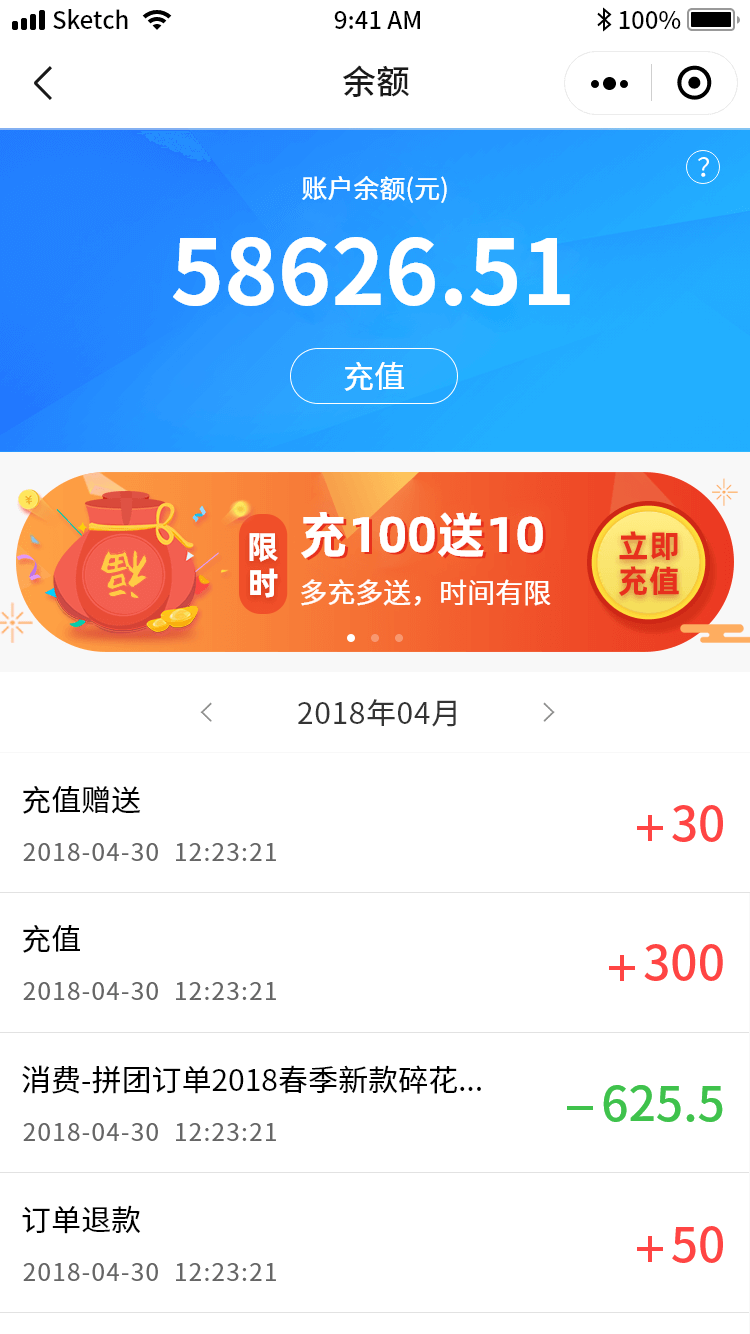Open the 充值 +300 record
This screenshot has width=750, height=1334.
click(374, 963)
